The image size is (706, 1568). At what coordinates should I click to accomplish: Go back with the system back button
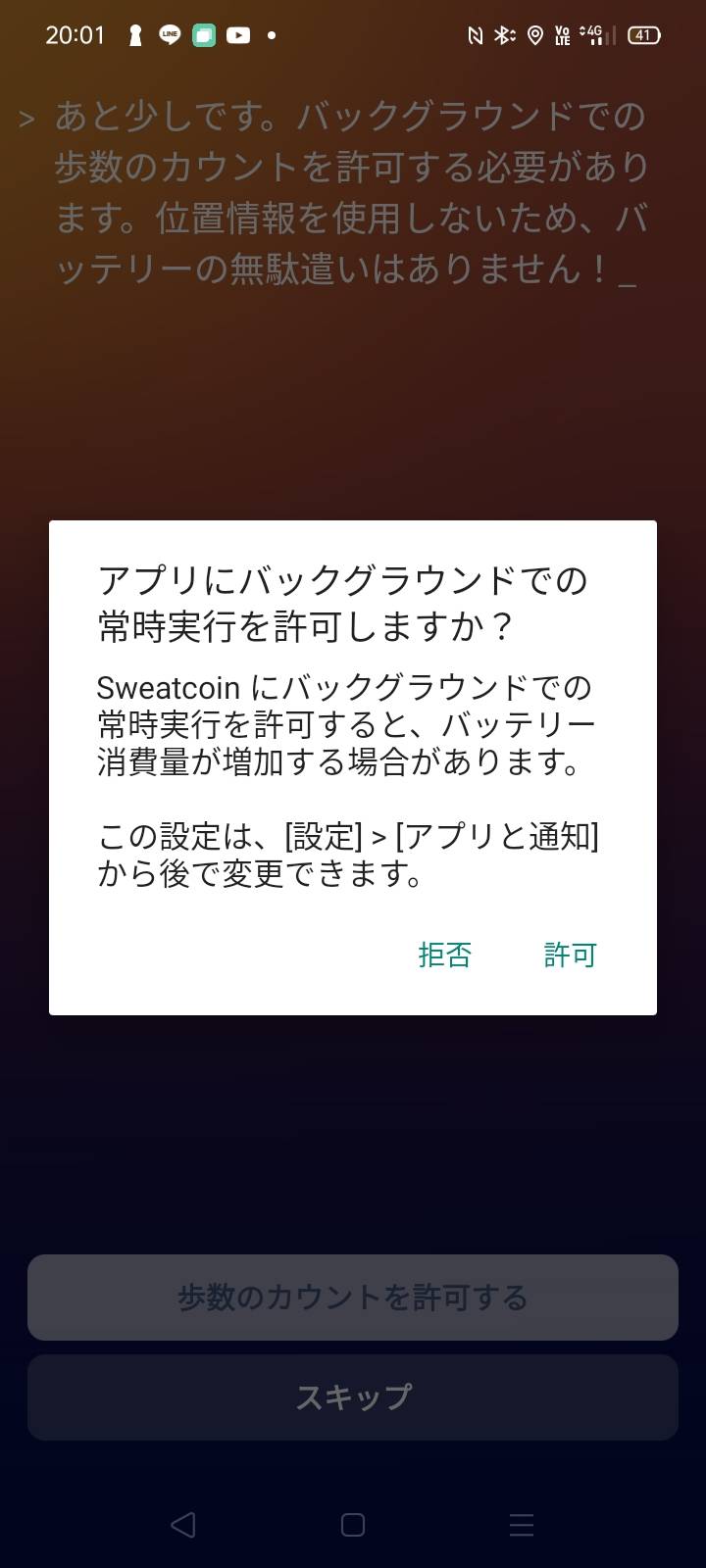(182, 1524)
